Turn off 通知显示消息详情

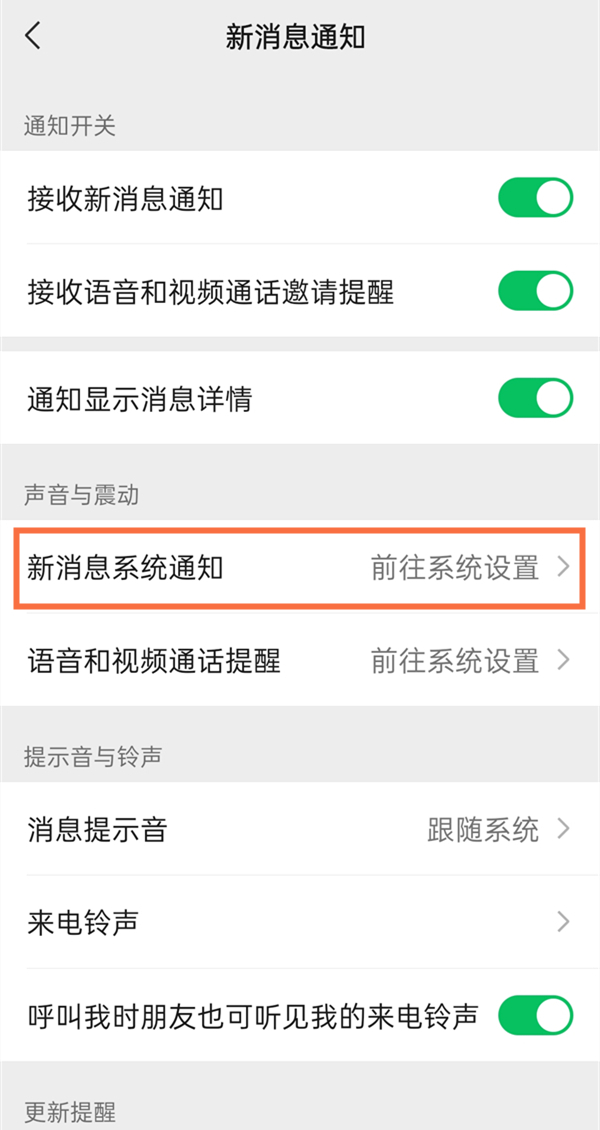535,398
